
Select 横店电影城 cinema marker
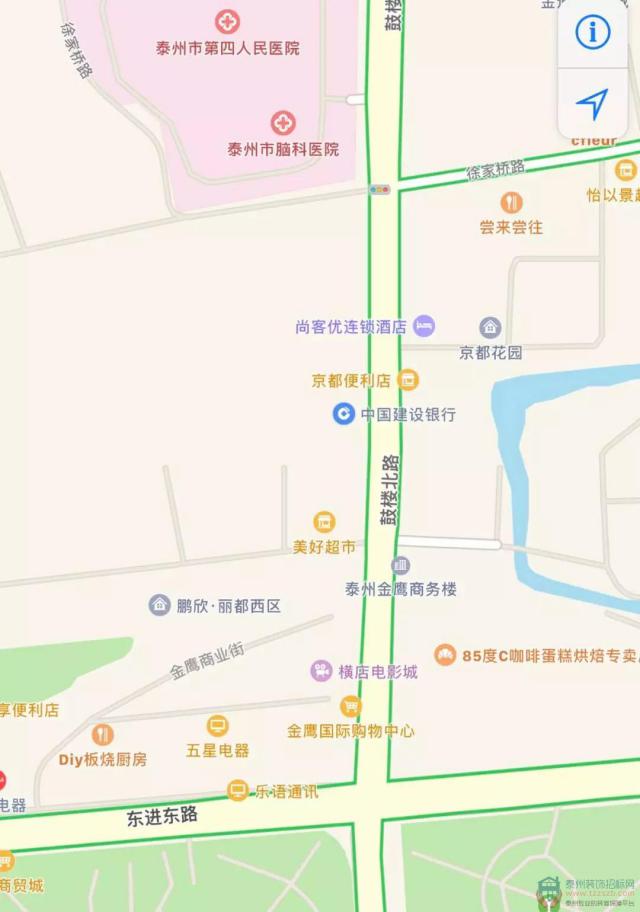321,671
